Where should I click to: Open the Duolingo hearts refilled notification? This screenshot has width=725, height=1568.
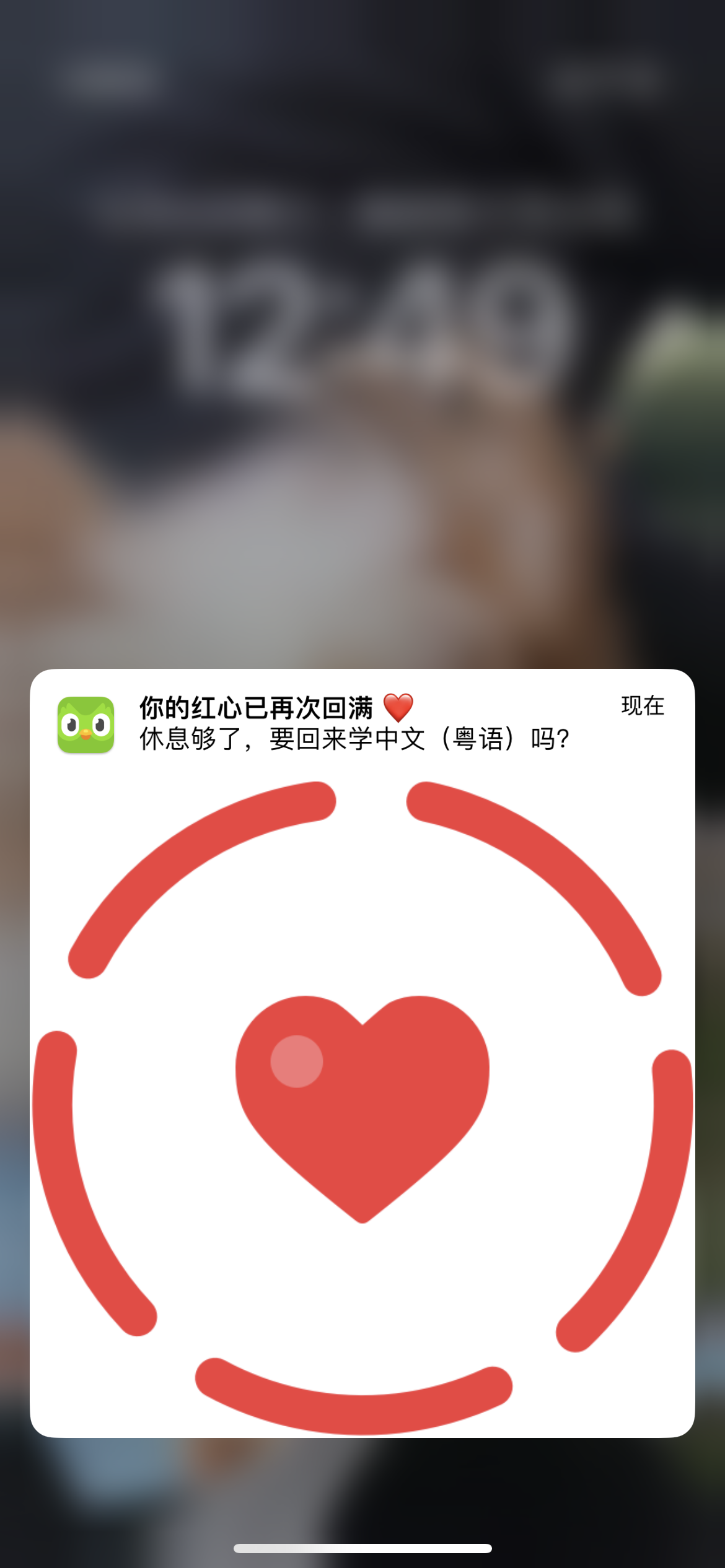pos(362,1053)
